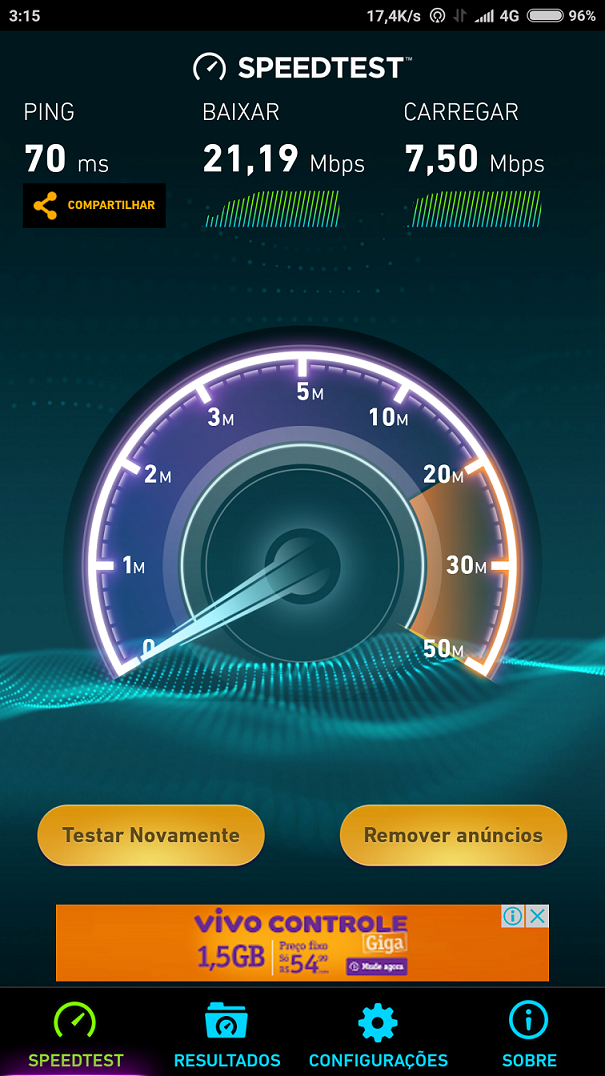Close the Vivo ad with X
The height and width of the screenshot is (1076, 605).
[x=538, y=915]
